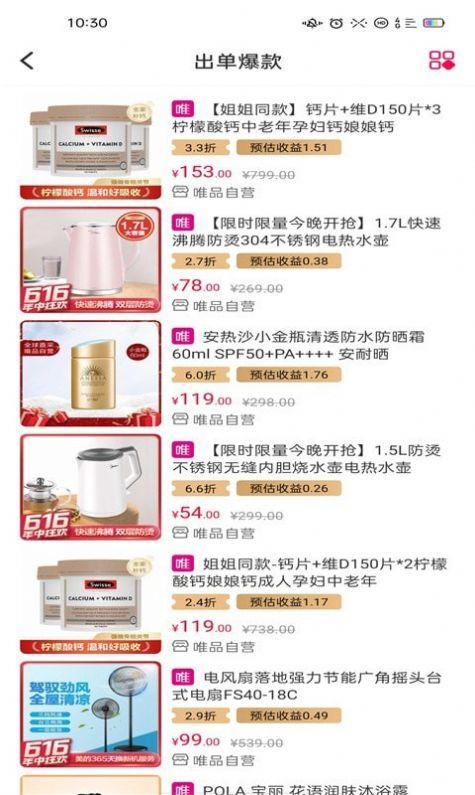Image resolution: width=475 pixels, height=795 pixels.
Task: View the 电风扇落地 FS40-18C fan product
Action: [x=237, y=718]
